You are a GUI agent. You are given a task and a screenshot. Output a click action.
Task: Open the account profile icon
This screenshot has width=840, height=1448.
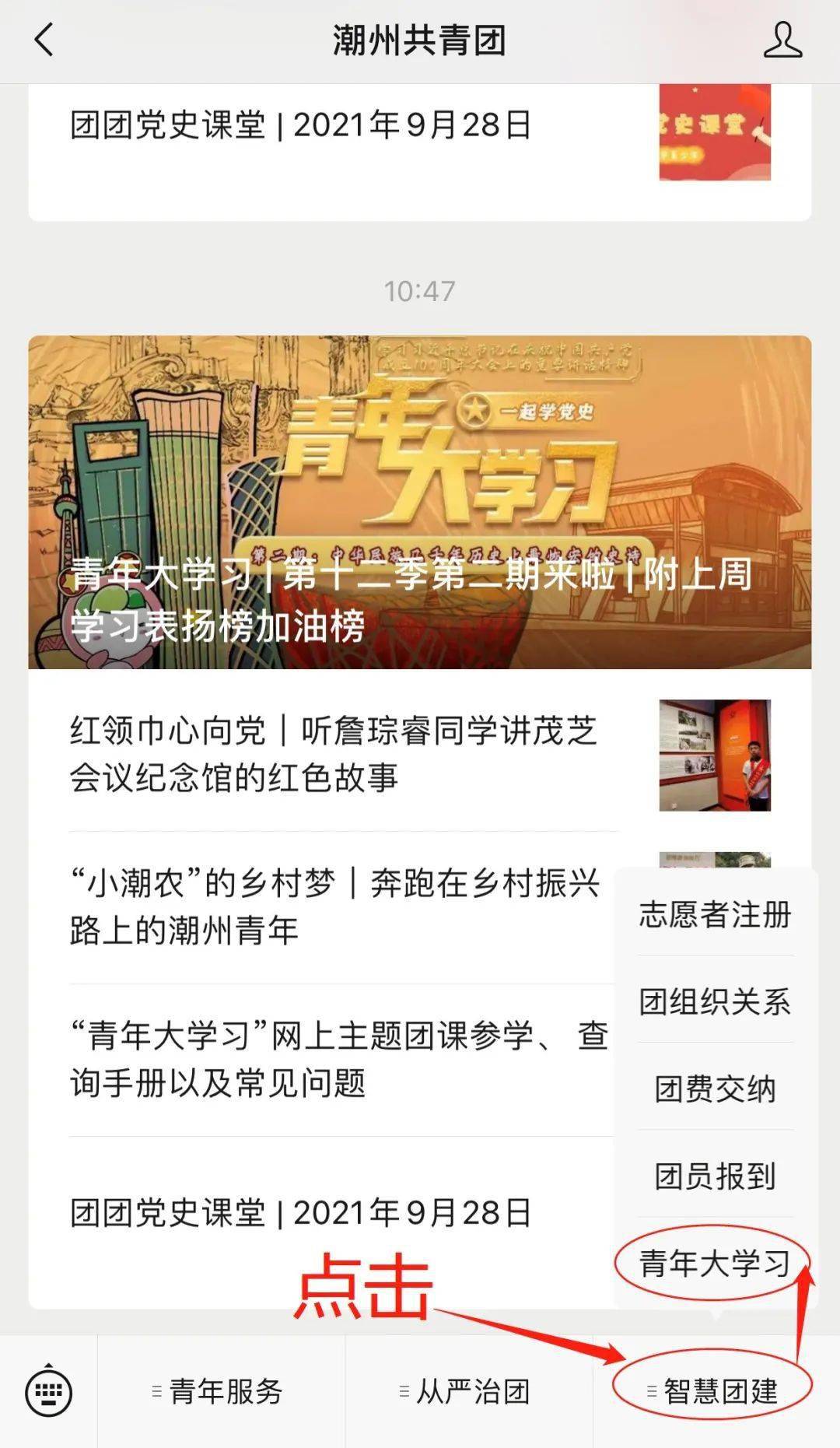coord(782,40)
